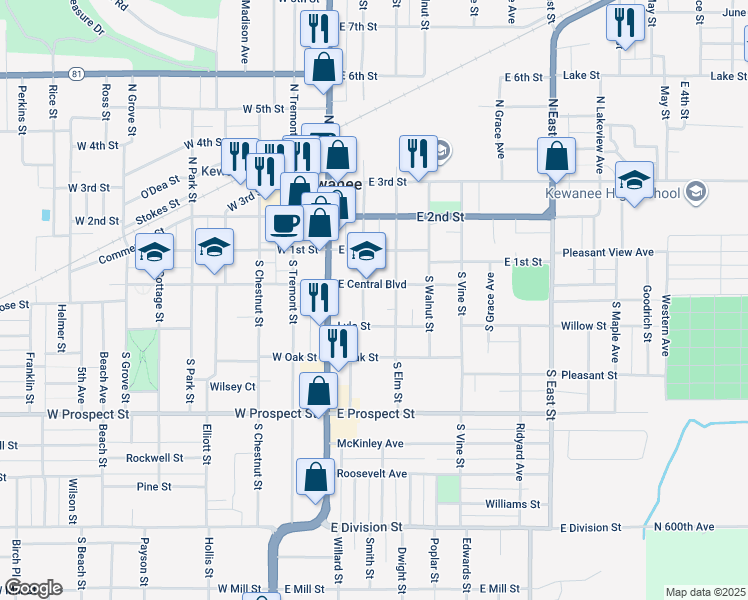The height and width of the screenshot is (600, 748).
Task: Tap the school marker near Cottage St
Action: 155,252
